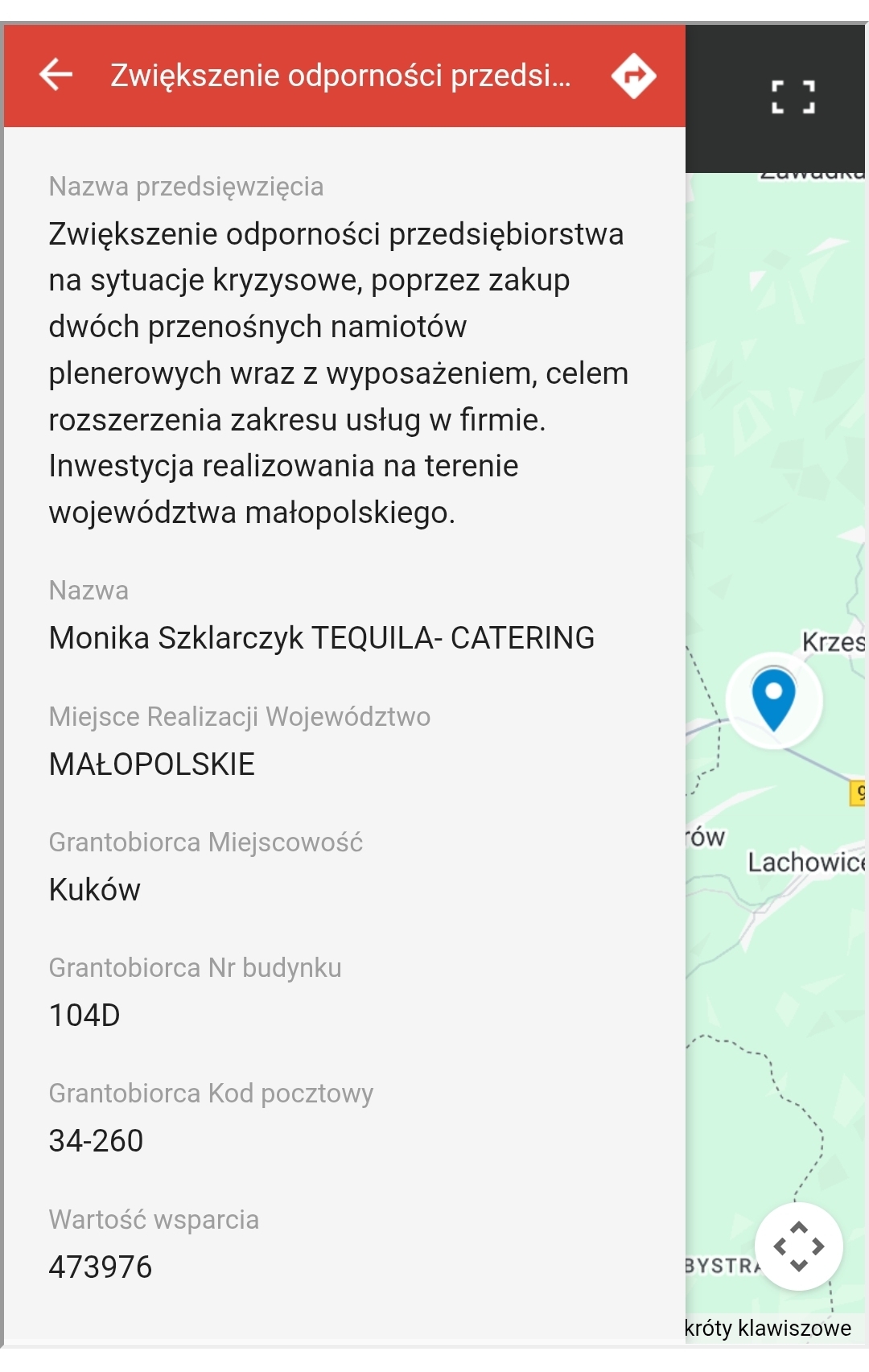
Task: Open keyboard shortcuts link on map
Action: point(768,1328)
